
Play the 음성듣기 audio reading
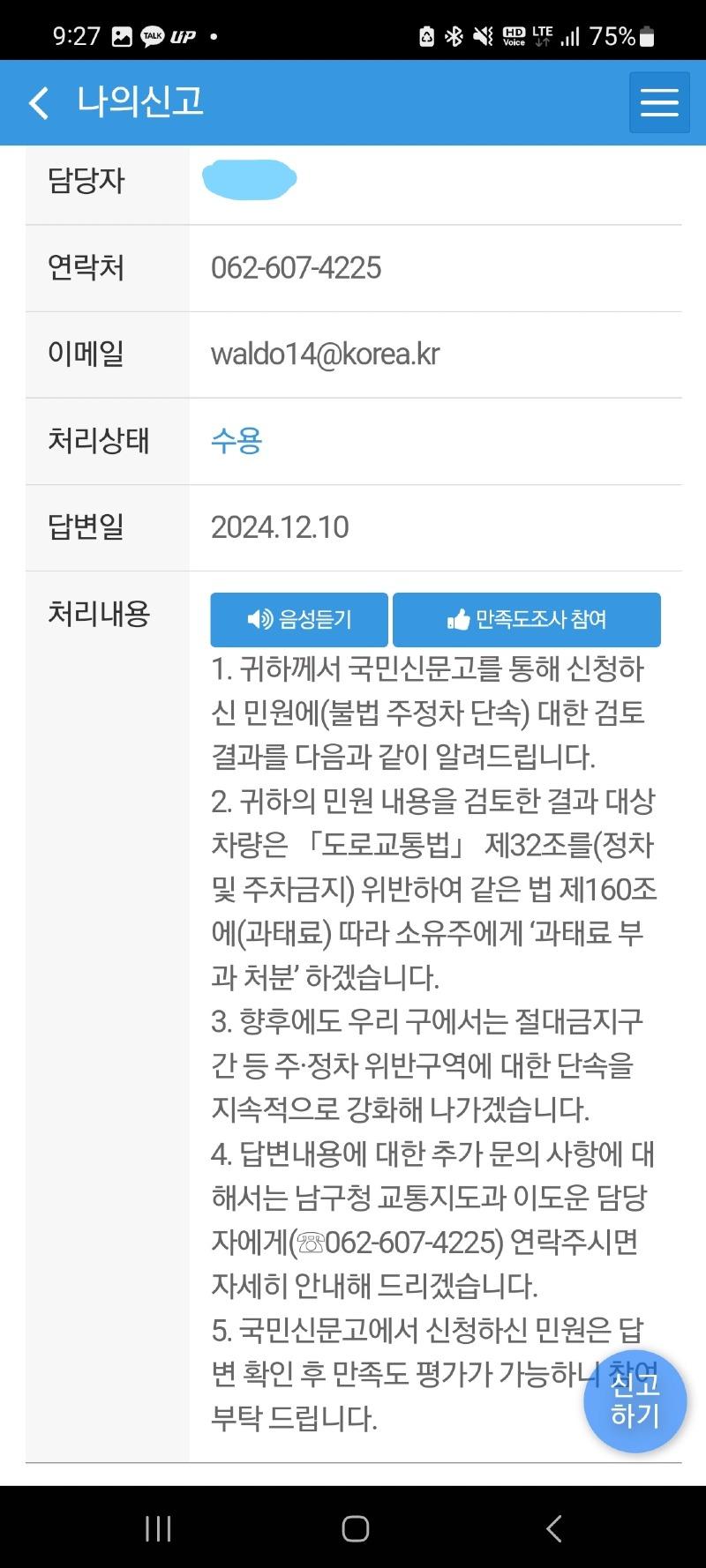(299, 620)
